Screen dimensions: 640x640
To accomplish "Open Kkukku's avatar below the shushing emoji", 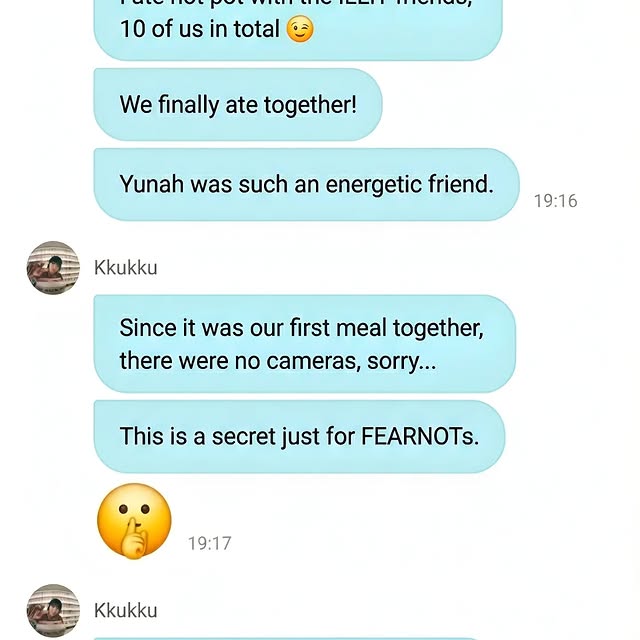I will (53, 611).
